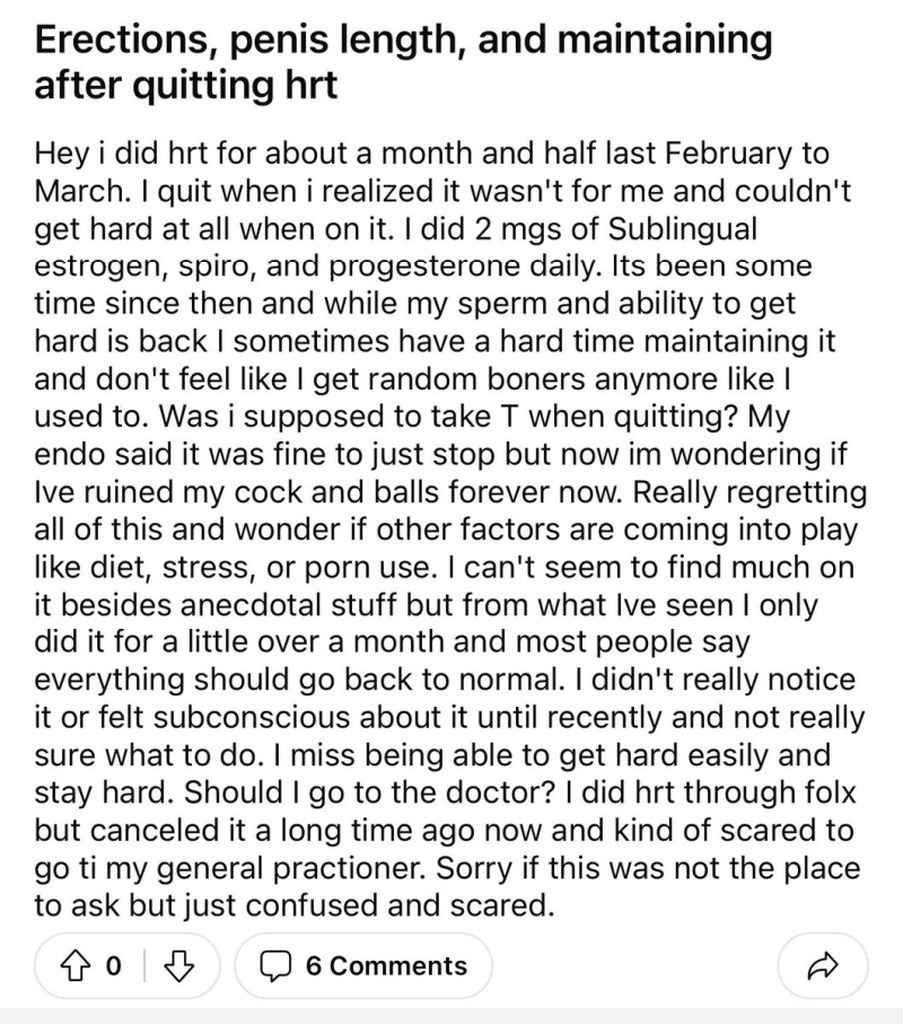Downvote this HRT post

pos(177,965)
